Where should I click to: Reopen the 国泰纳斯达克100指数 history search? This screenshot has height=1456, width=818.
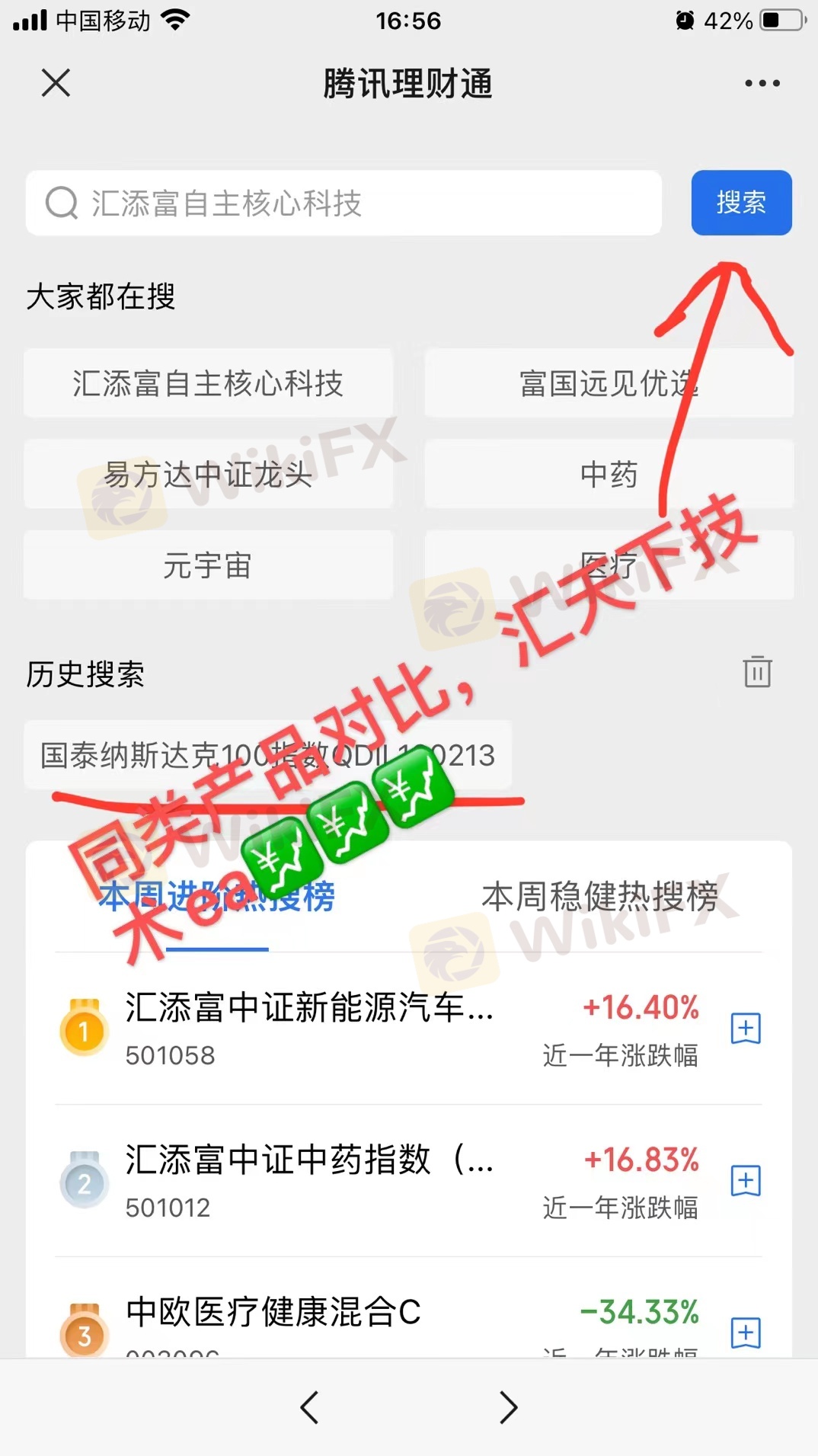tap(267, 755)
